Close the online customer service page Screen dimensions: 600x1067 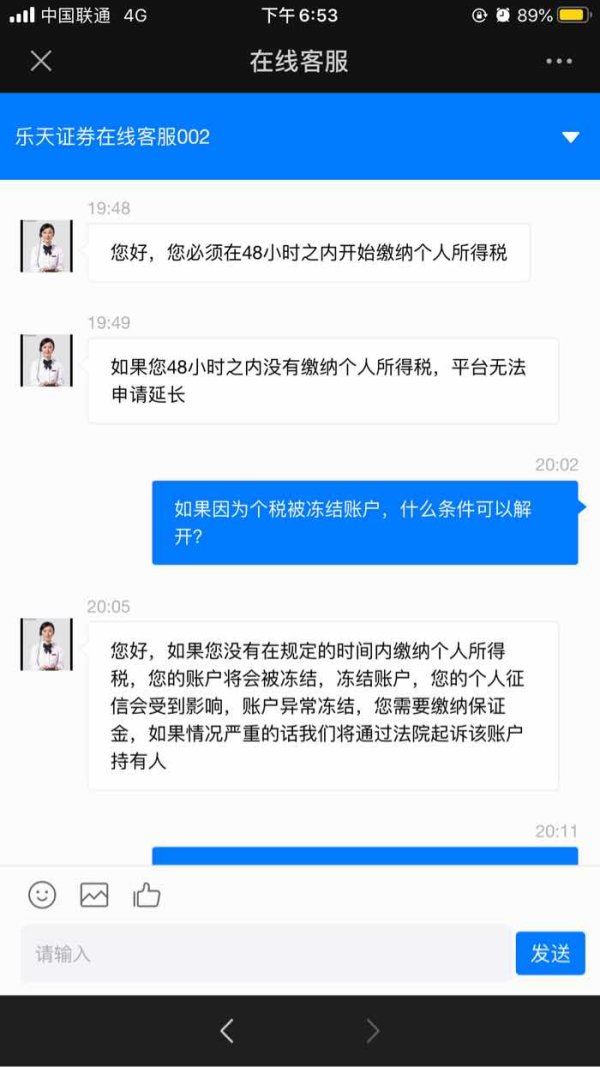(x=41, y=61)
